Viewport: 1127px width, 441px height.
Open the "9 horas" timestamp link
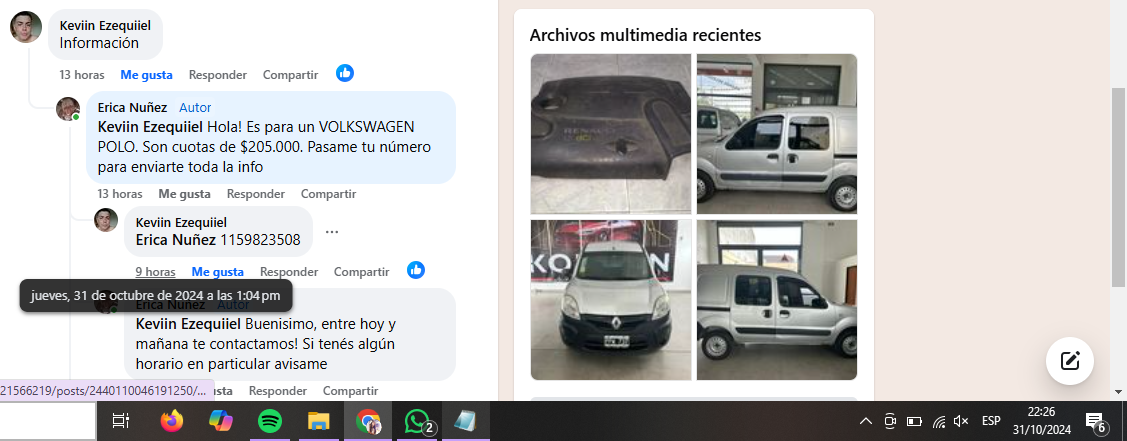155,271
